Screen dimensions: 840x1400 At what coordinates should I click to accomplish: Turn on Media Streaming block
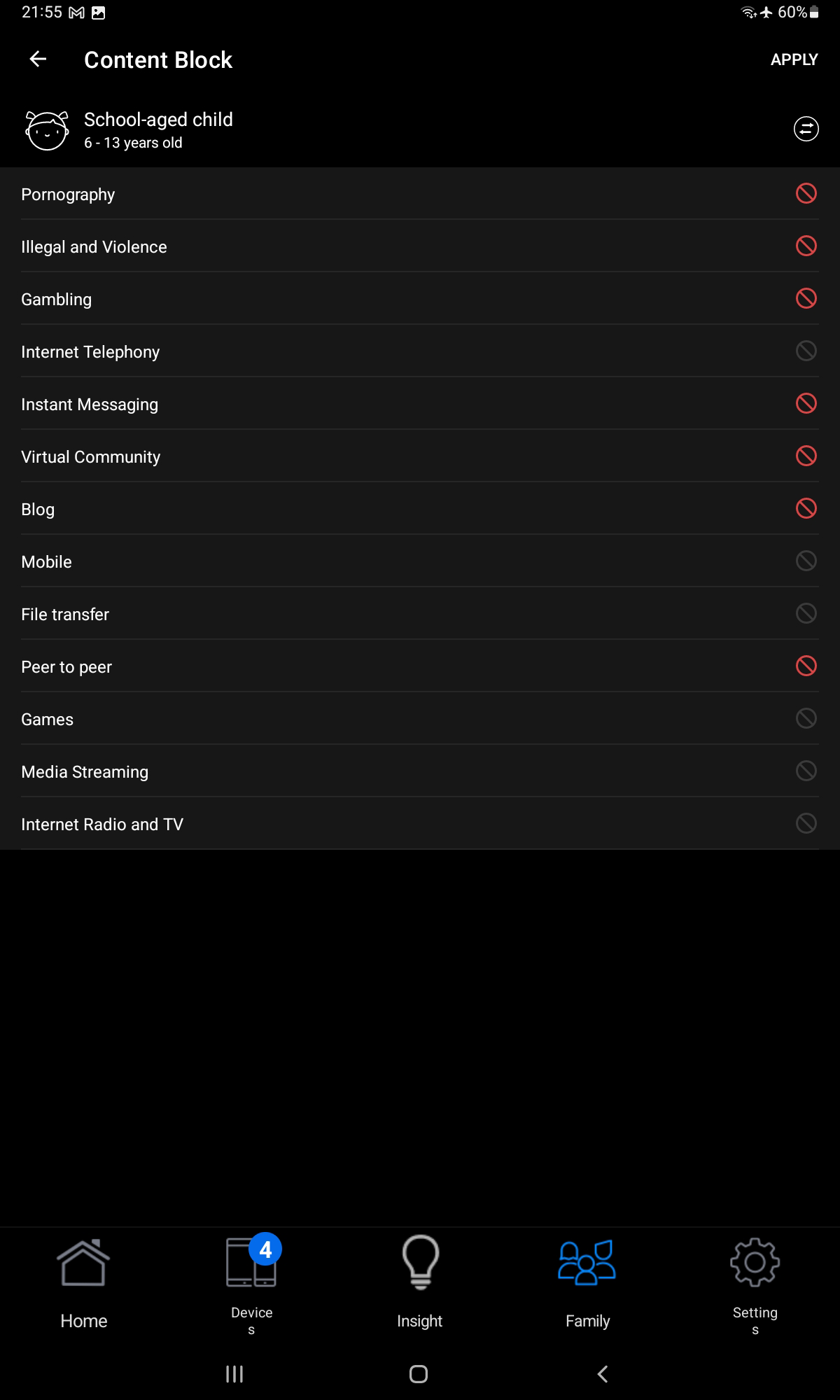[x=806, y=771]
